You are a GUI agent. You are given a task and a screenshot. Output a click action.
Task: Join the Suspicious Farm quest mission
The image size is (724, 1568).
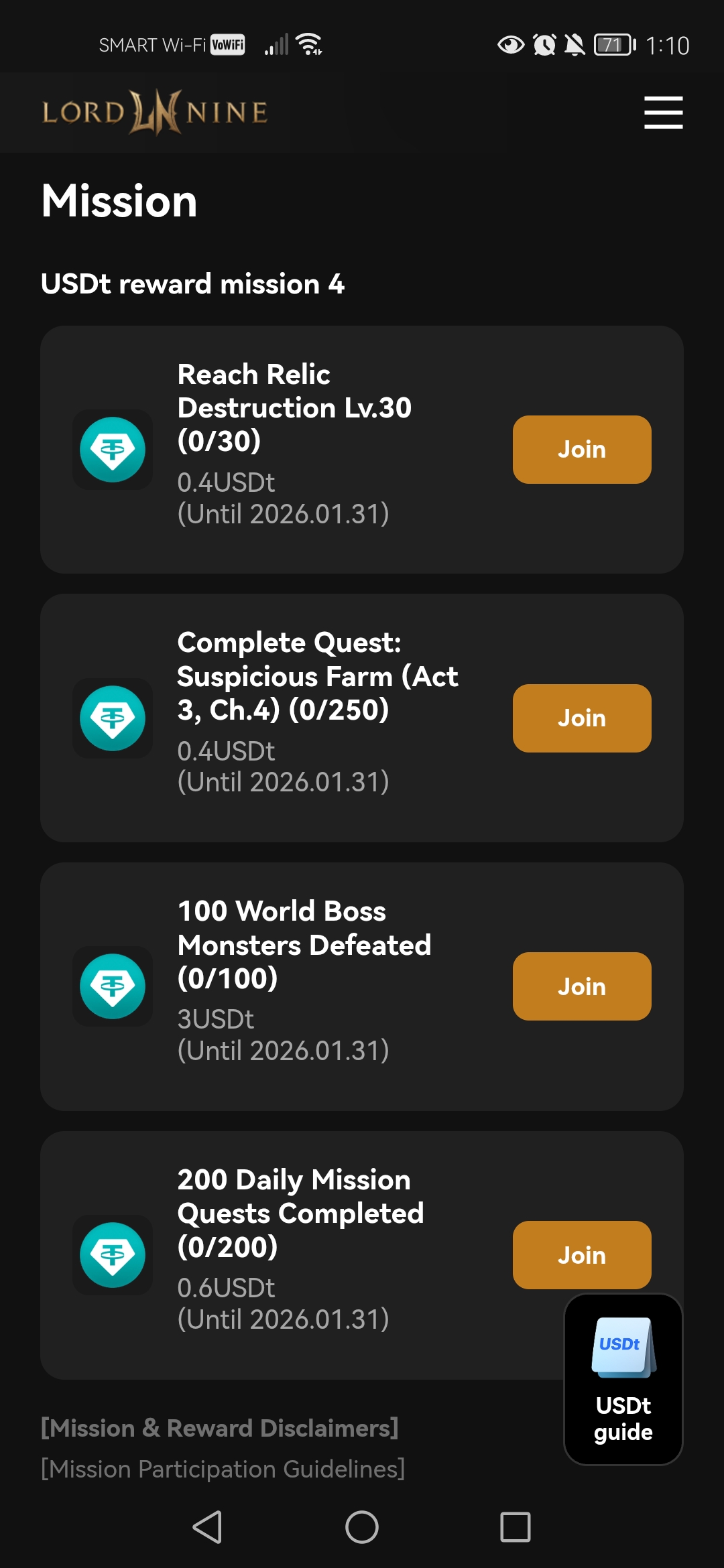coord(581,718)
